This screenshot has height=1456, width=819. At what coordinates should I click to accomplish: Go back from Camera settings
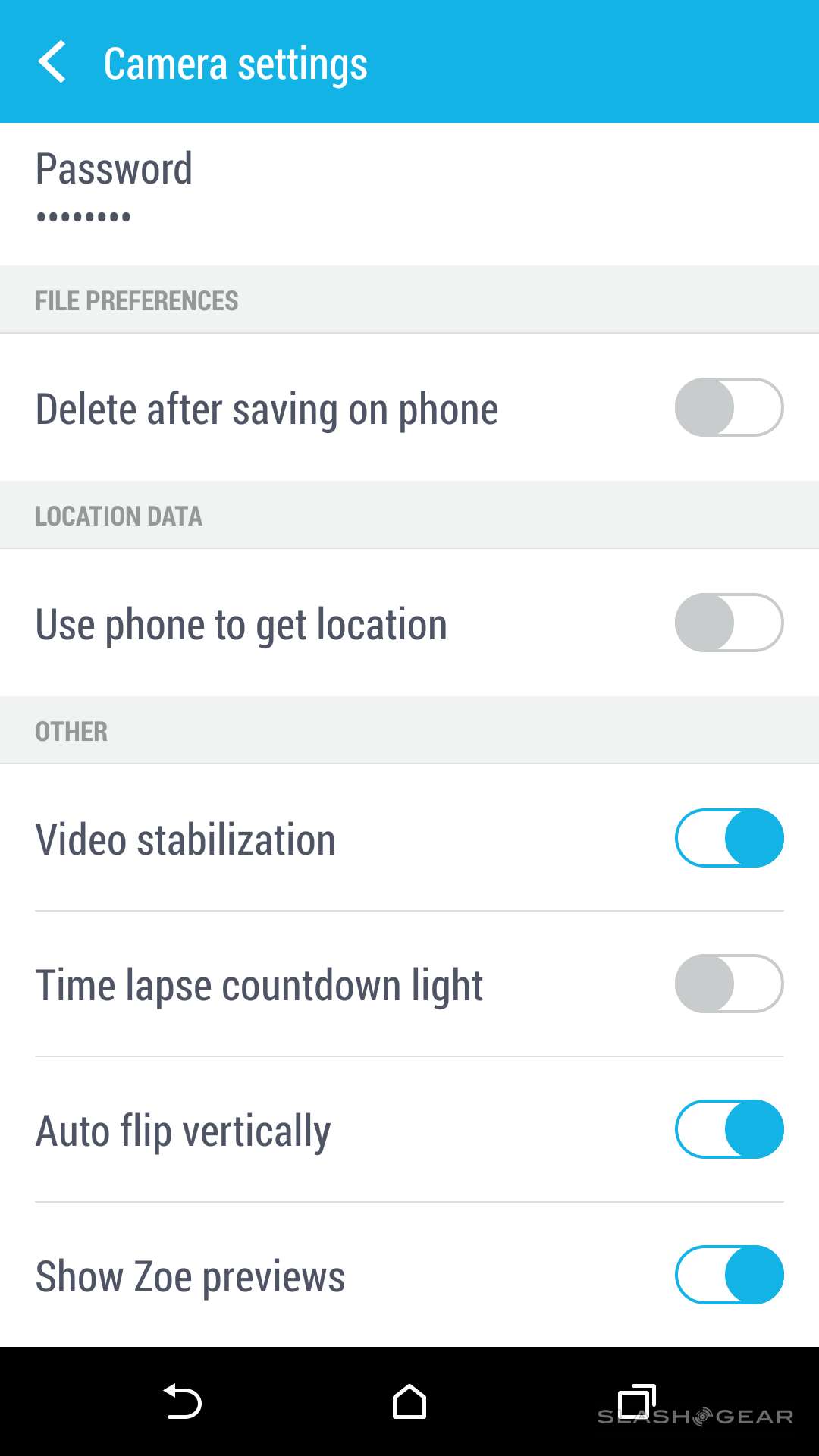[52, 62]
